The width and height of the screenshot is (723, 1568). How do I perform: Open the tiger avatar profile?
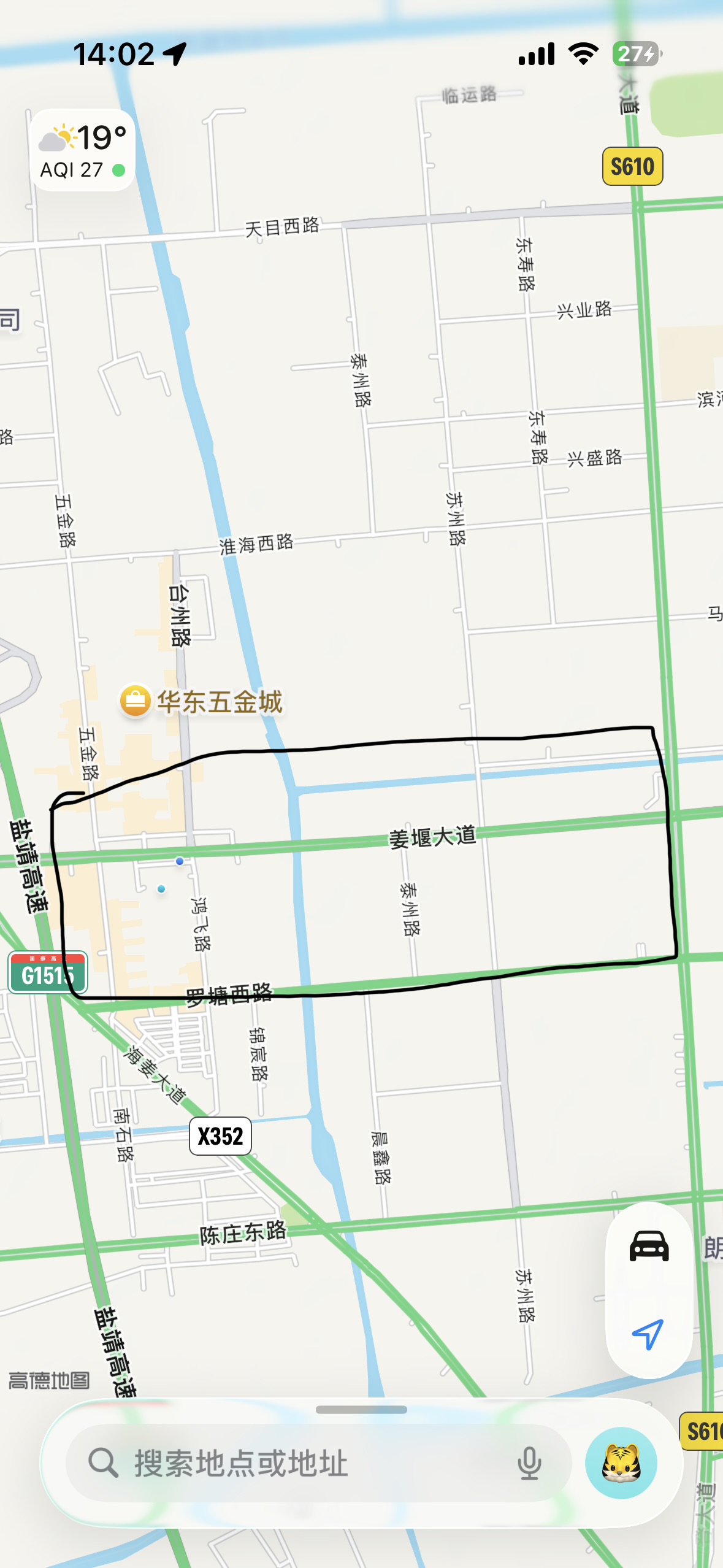[621, 1464]
